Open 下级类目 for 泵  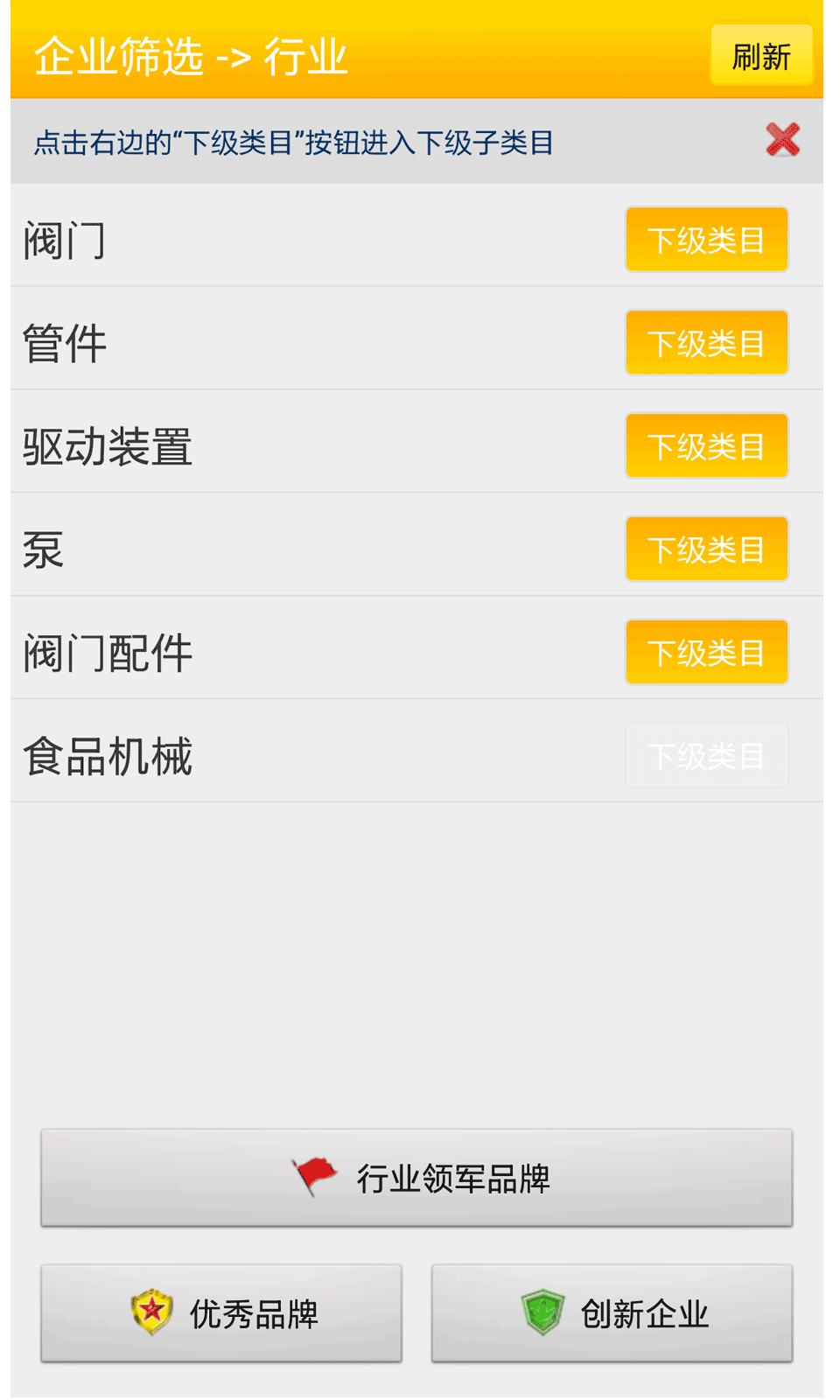(706, 549)
